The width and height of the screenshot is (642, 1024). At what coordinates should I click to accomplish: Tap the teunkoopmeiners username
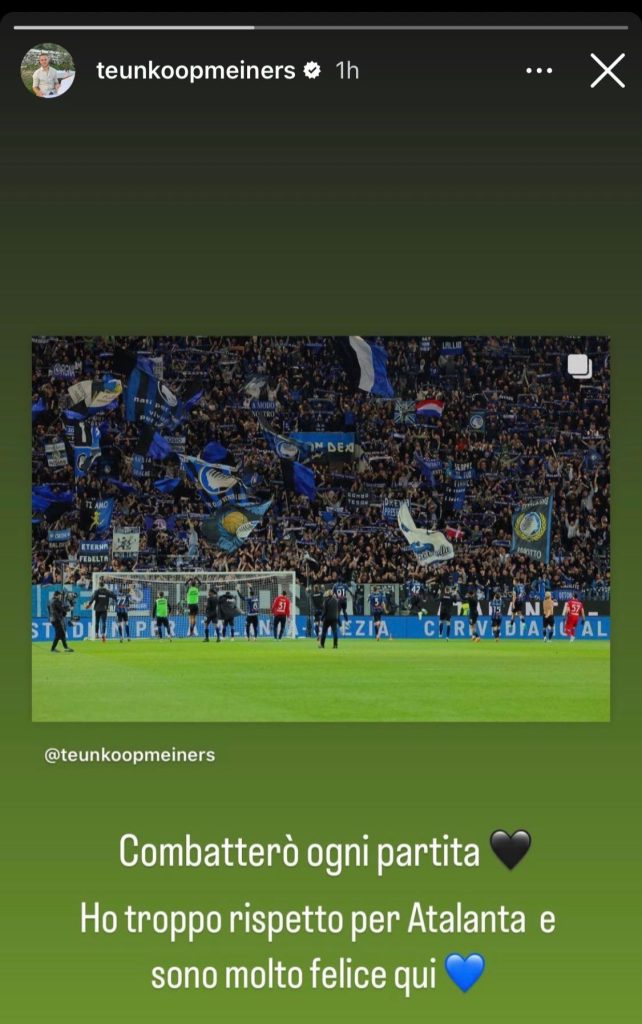196,70
